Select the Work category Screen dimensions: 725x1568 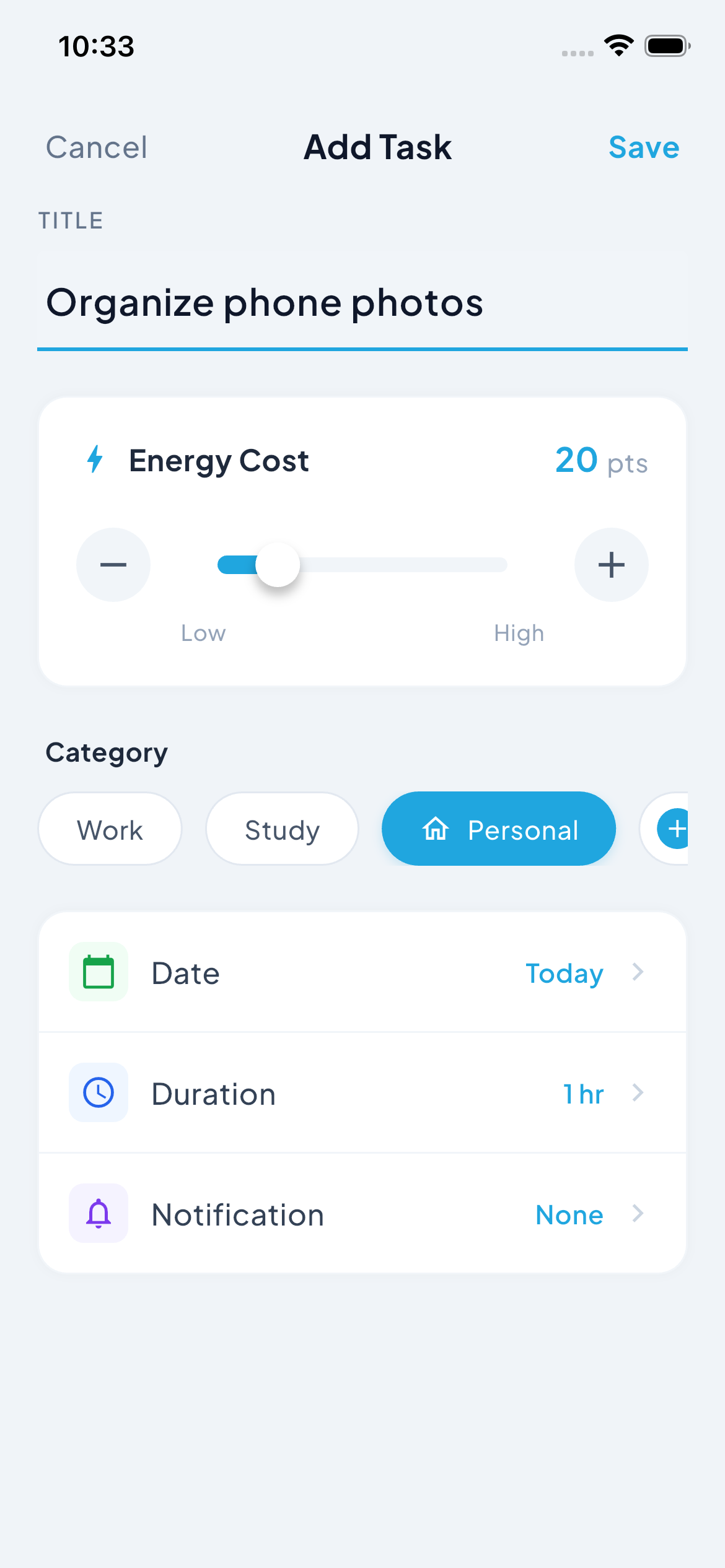[x=109, y=829]
